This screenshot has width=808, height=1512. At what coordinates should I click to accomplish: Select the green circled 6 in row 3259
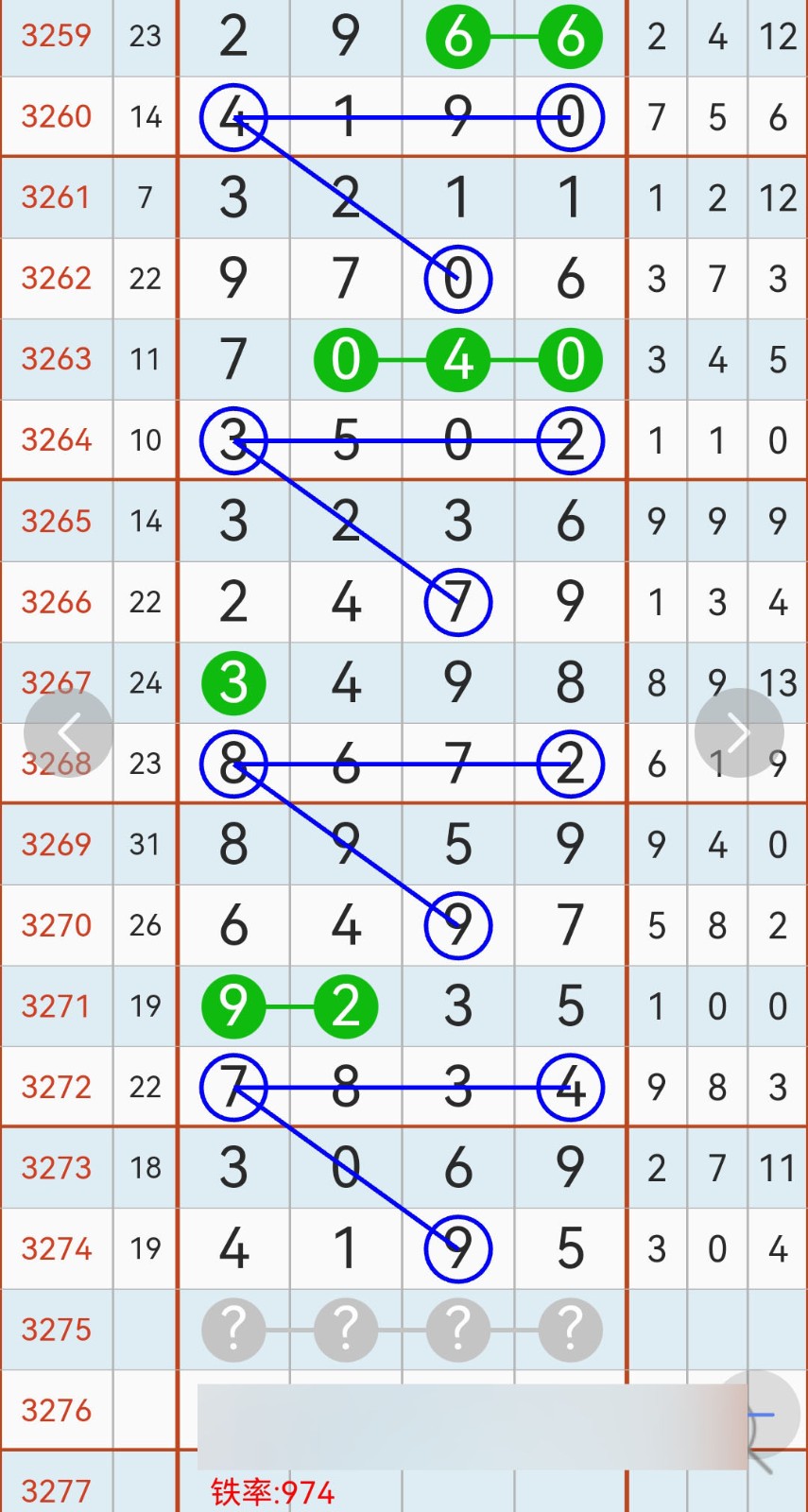coord(459,37)
